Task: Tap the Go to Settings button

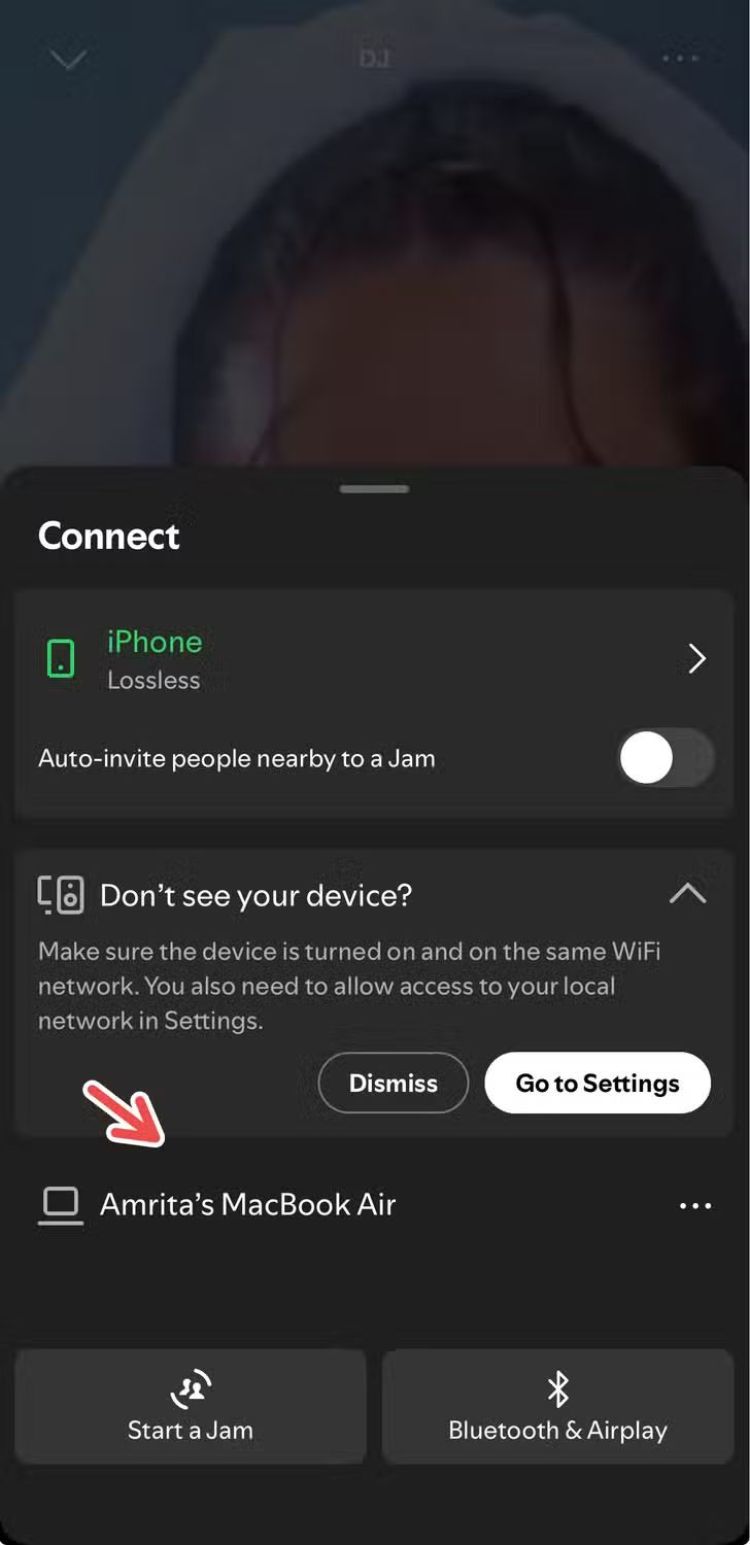Action: pos(597,1083)
